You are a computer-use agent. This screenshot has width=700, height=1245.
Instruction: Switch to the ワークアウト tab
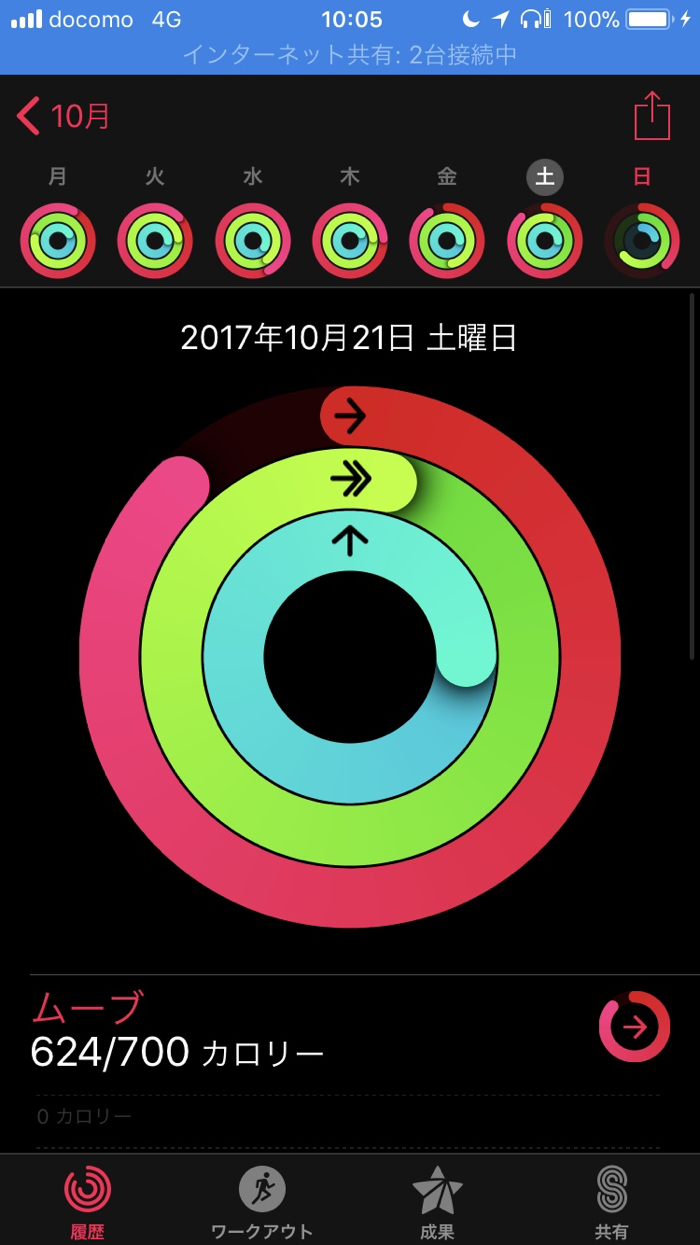tap(262, 1201)
